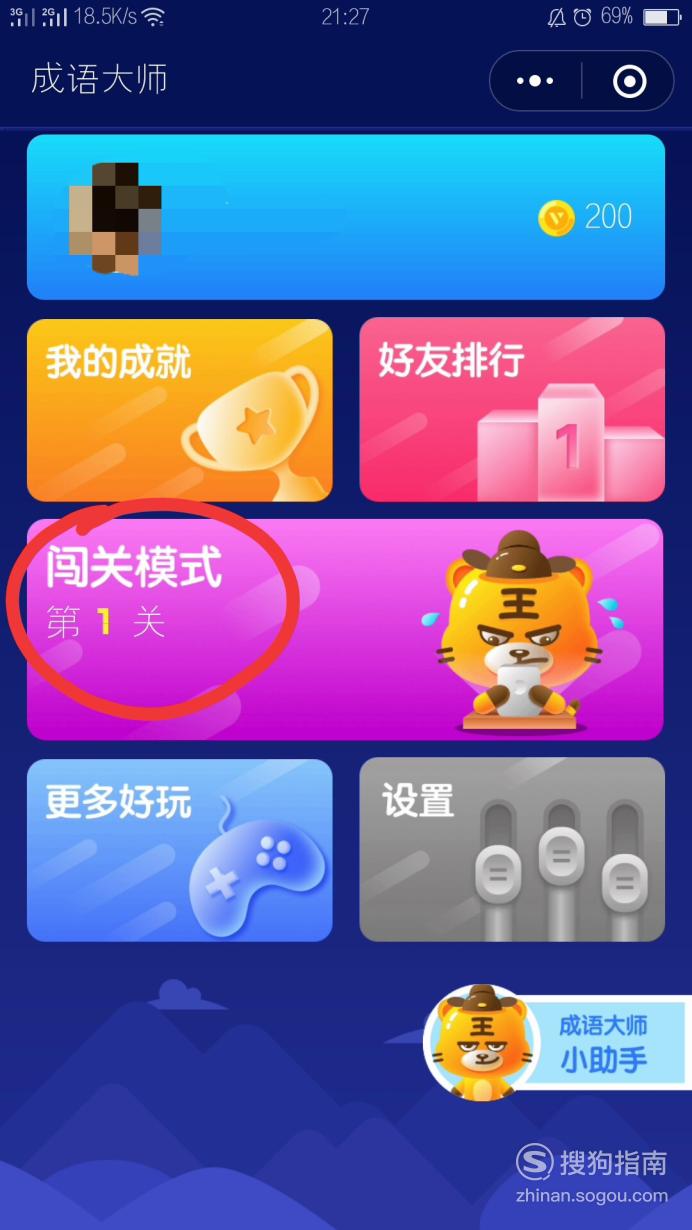Close the mini program with circle icon
692x1230 pixels.
629,81
